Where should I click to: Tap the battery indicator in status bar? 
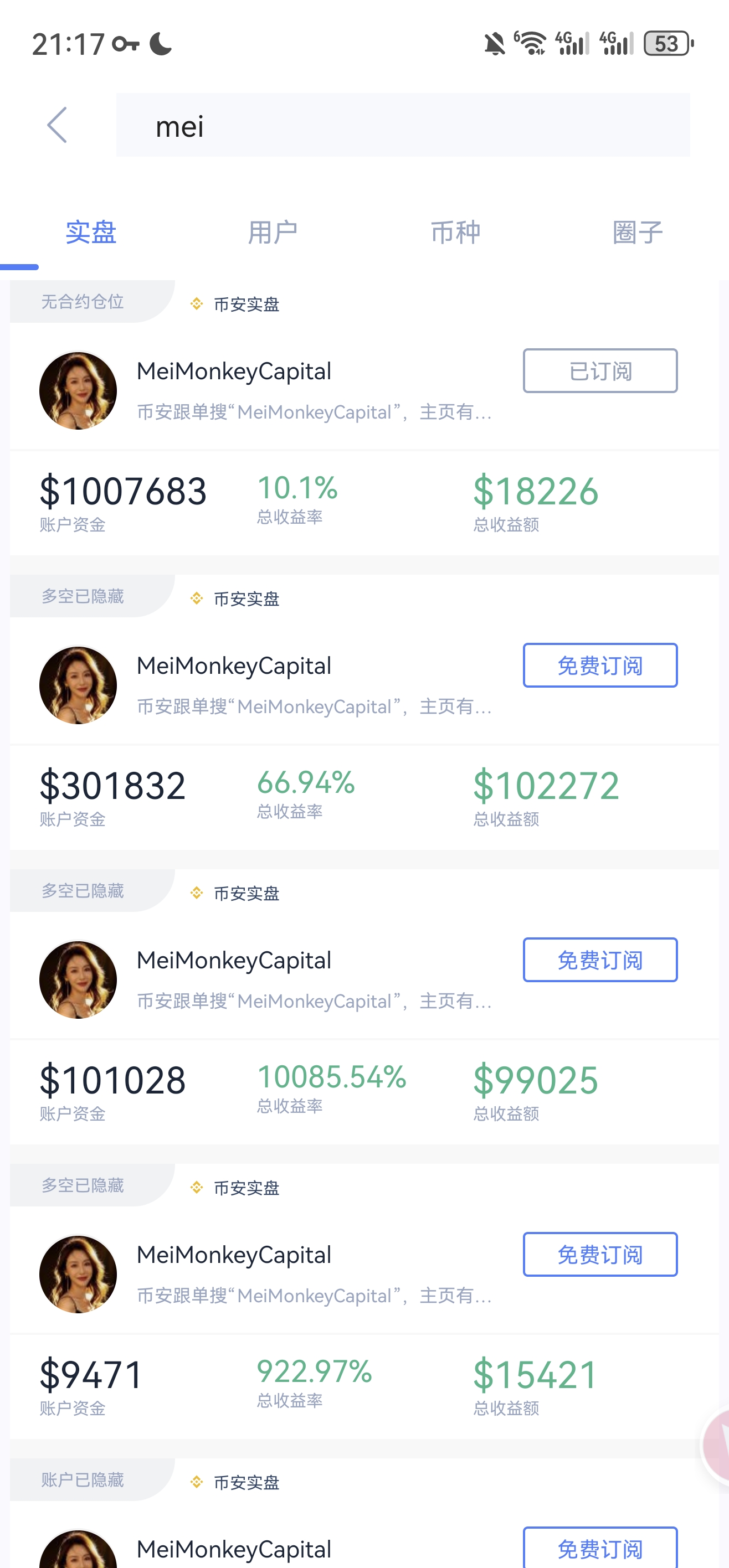666,43
